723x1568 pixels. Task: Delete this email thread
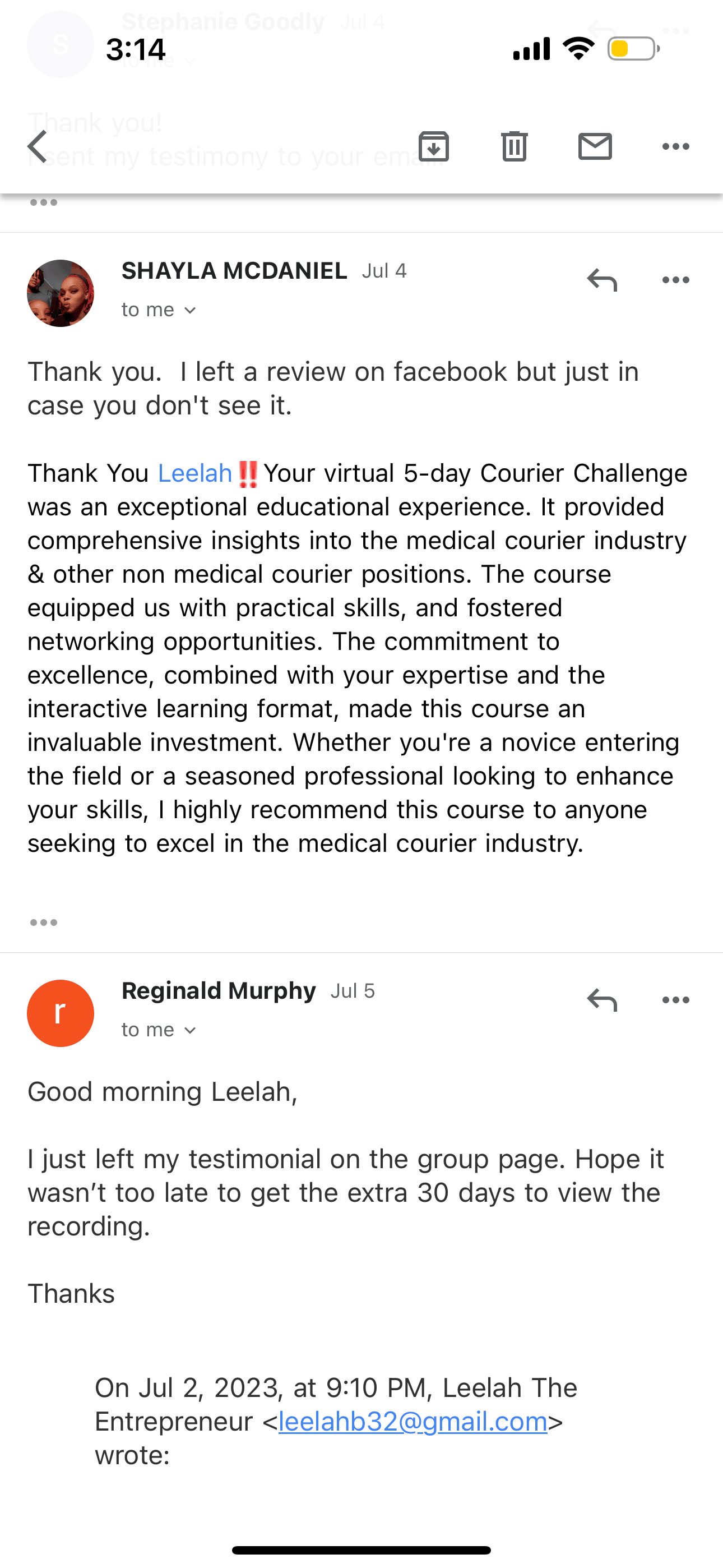coord(515,146)
